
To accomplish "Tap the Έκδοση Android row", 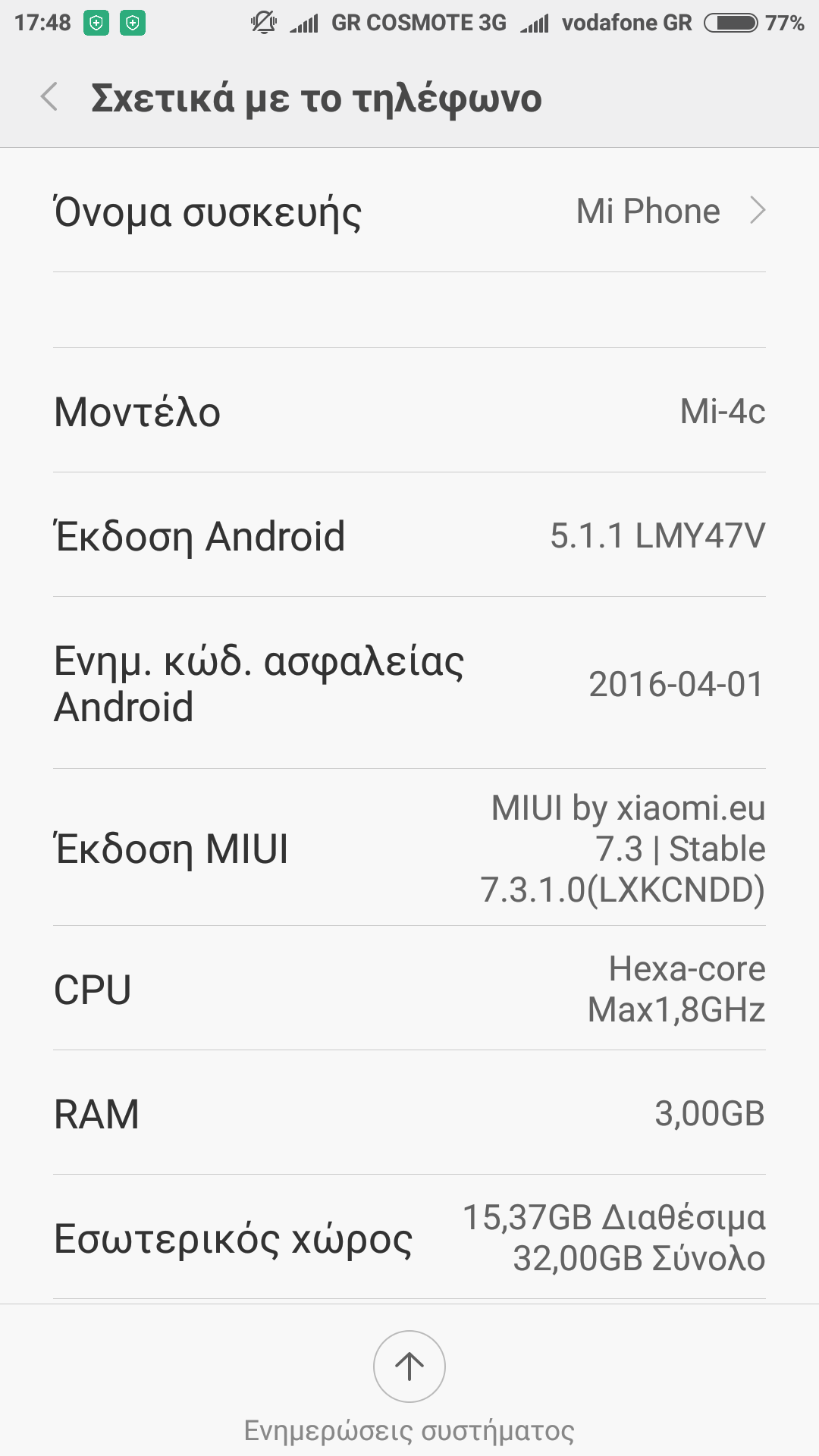I will click(x=409, y=536).
